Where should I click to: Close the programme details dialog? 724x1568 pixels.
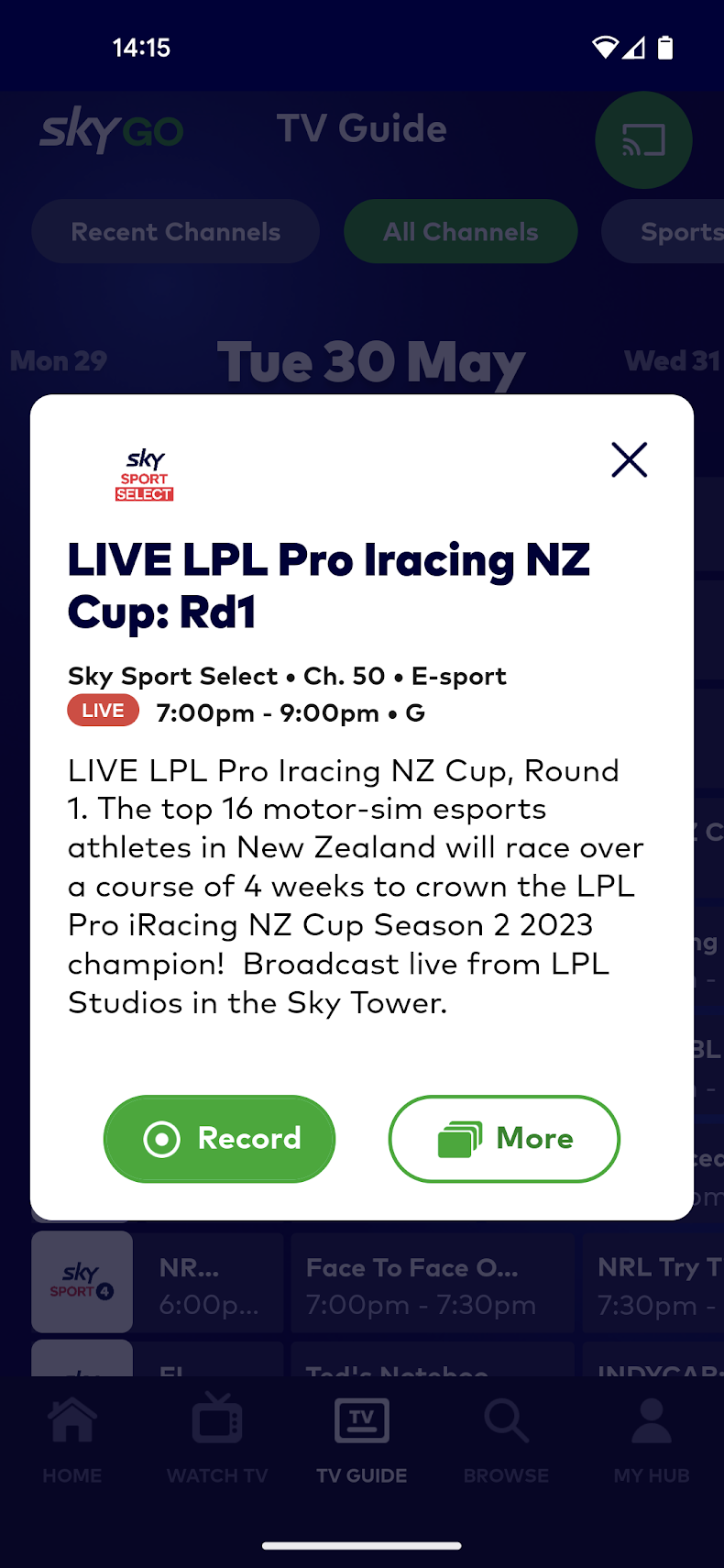tap(630, 459)
